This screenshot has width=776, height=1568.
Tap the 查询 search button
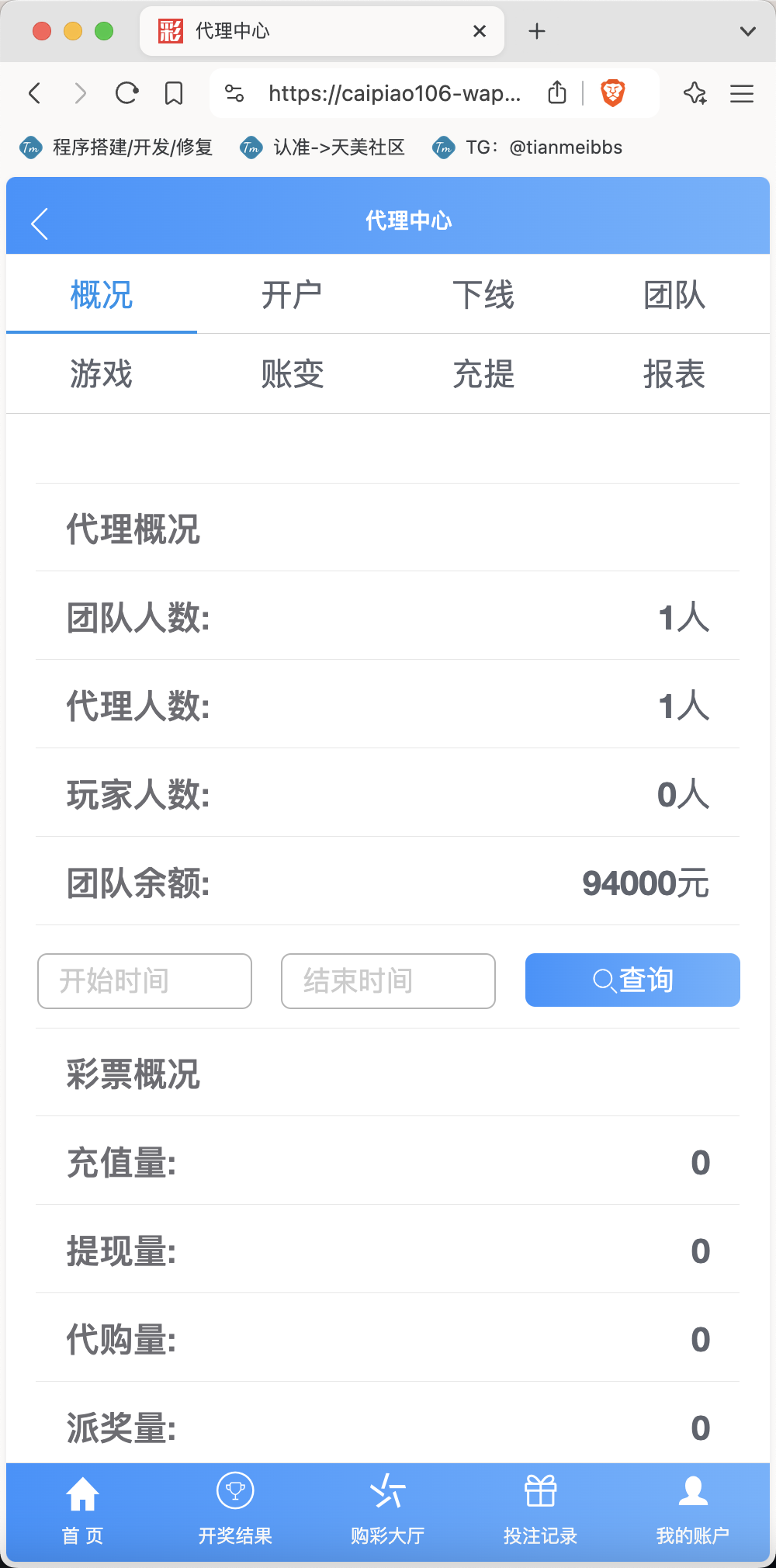tap(632, 980)
